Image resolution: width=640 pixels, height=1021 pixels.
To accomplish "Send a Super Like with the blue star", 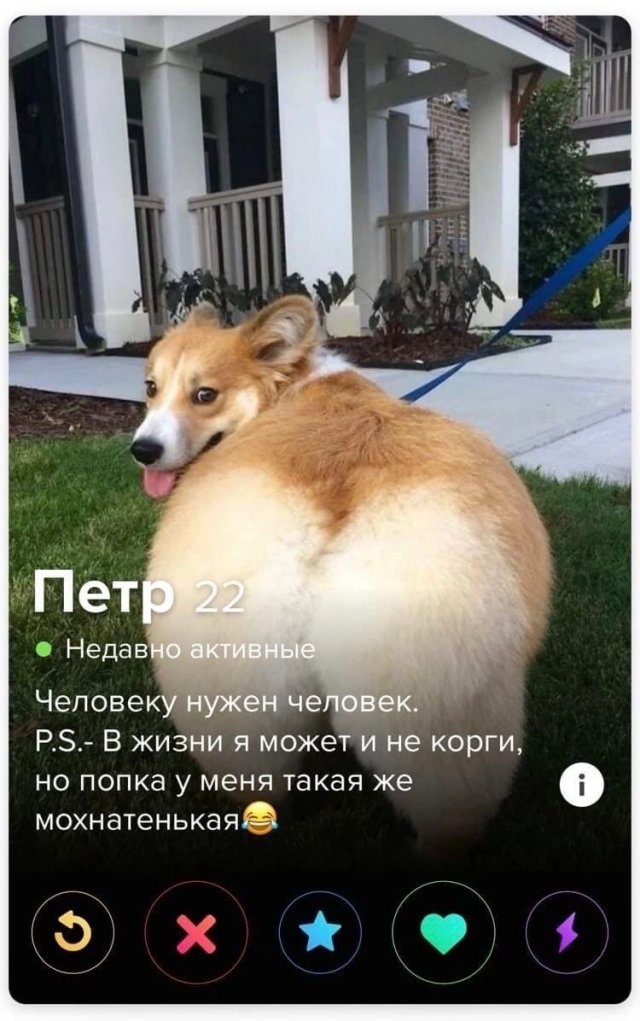I will point(320,932).
